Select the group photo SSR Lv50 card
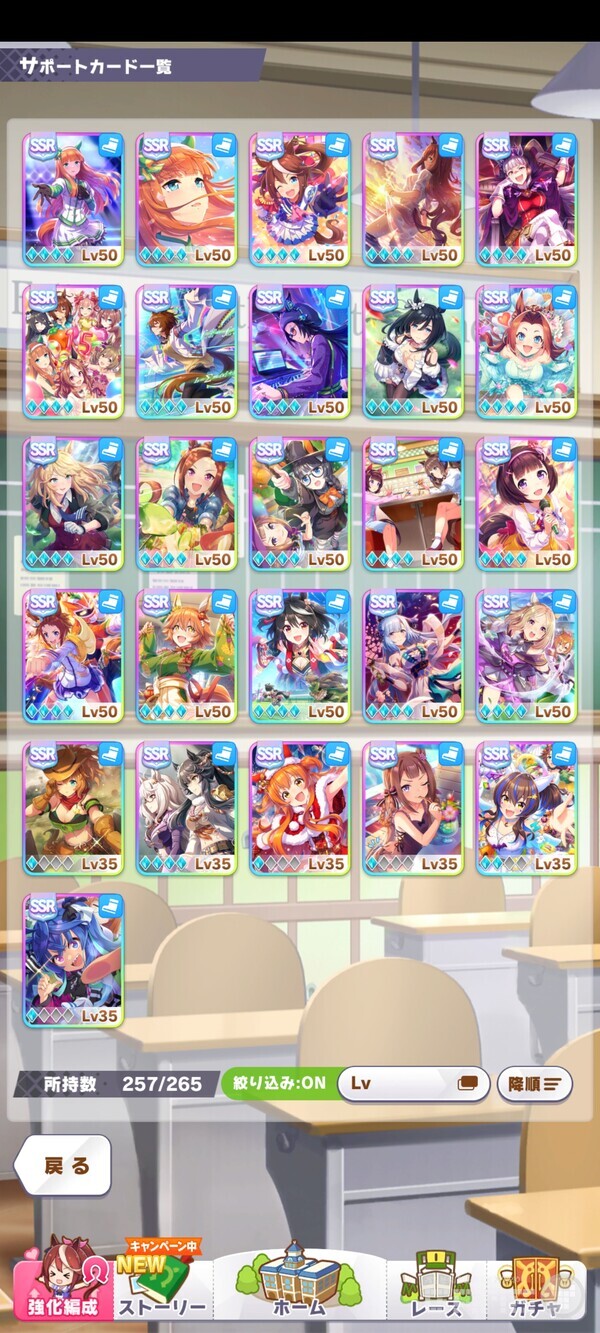 coord(73,351)
